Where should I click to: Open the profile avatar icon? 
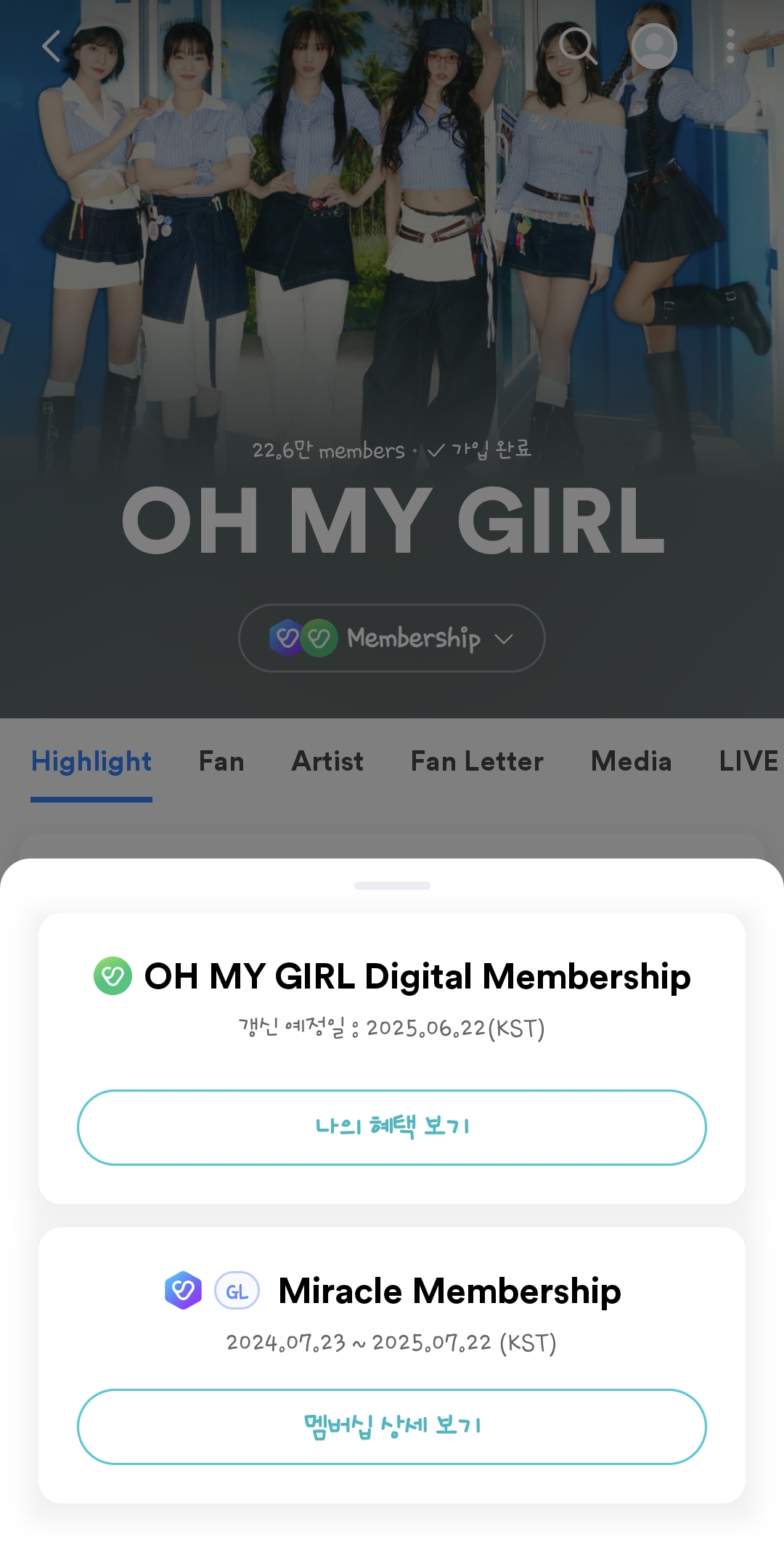tap(654, 46)
